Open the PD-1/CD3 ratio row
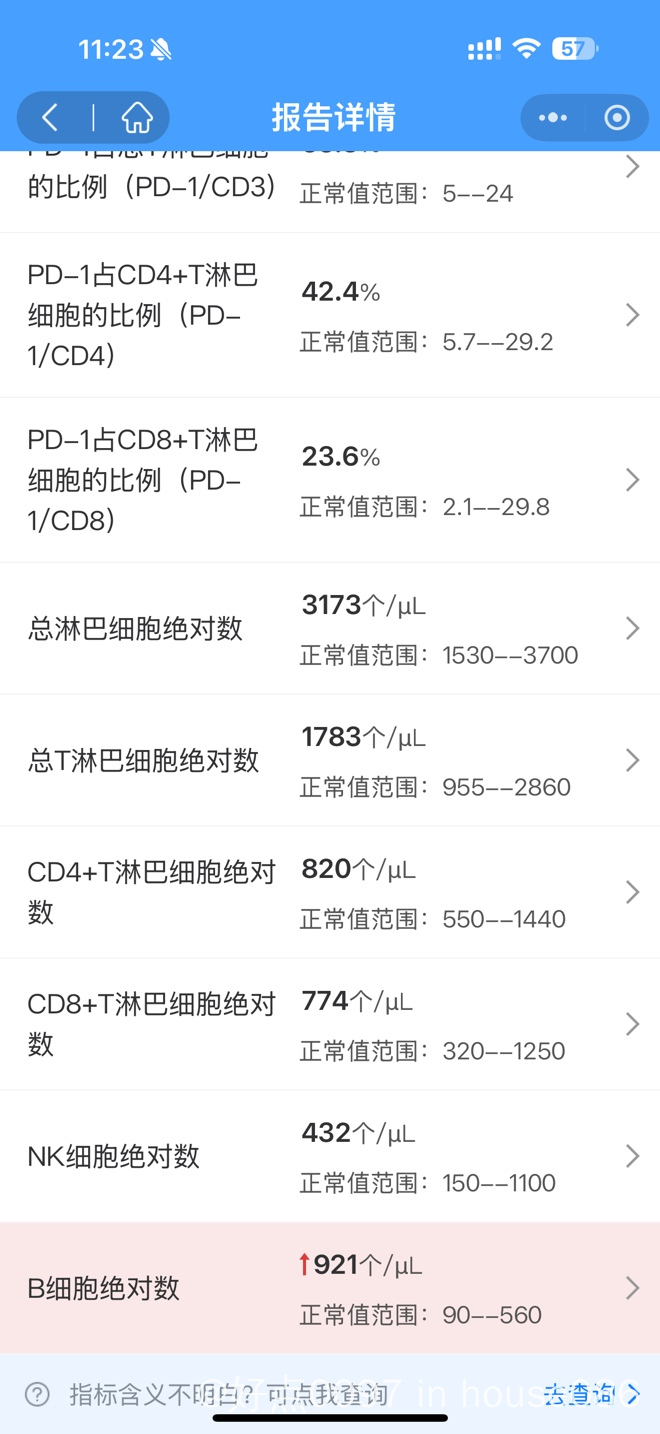This screenshot has height=1434, width=660. tap(330, 192)
